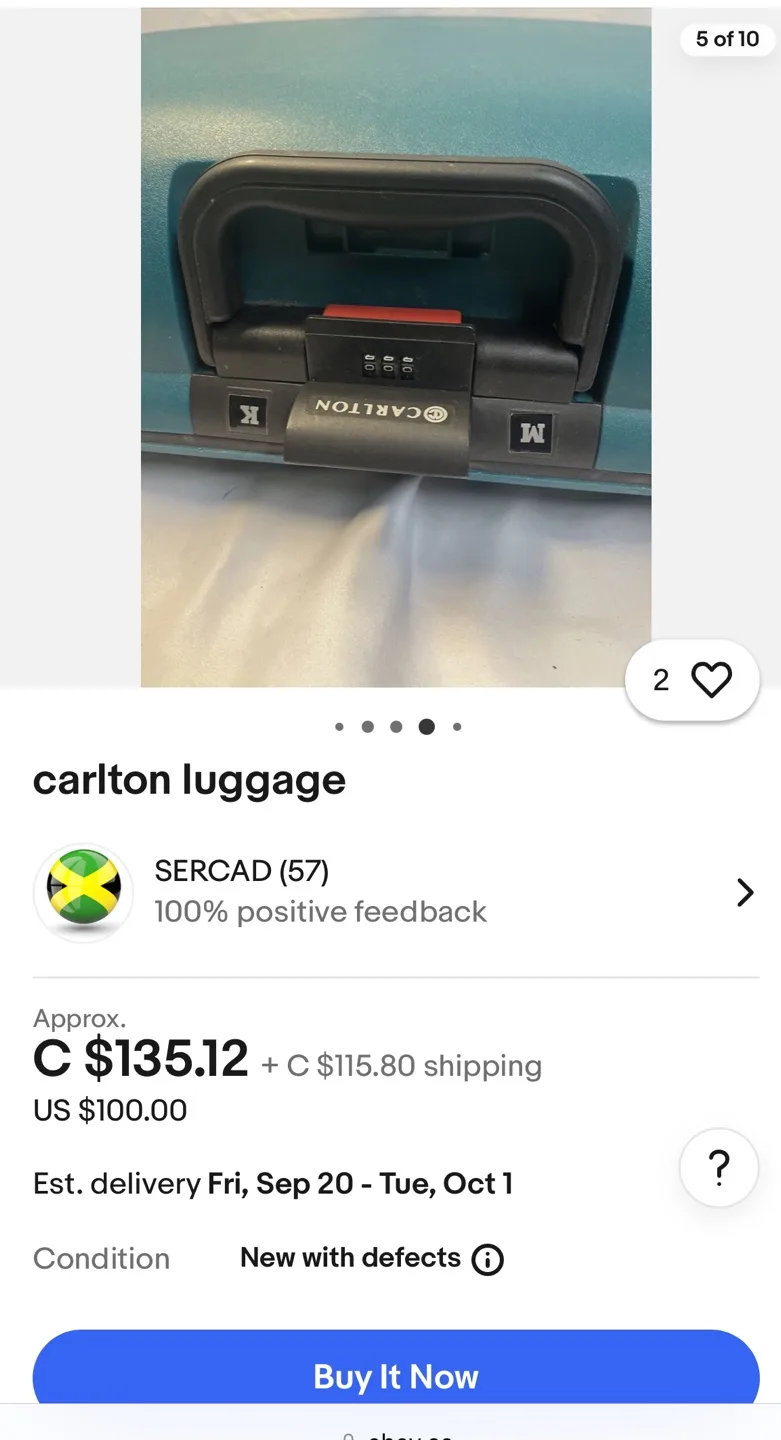This screenshot has height=1440, width=781.
Task: Tap the third photo navigation dot
Action: 395,727
